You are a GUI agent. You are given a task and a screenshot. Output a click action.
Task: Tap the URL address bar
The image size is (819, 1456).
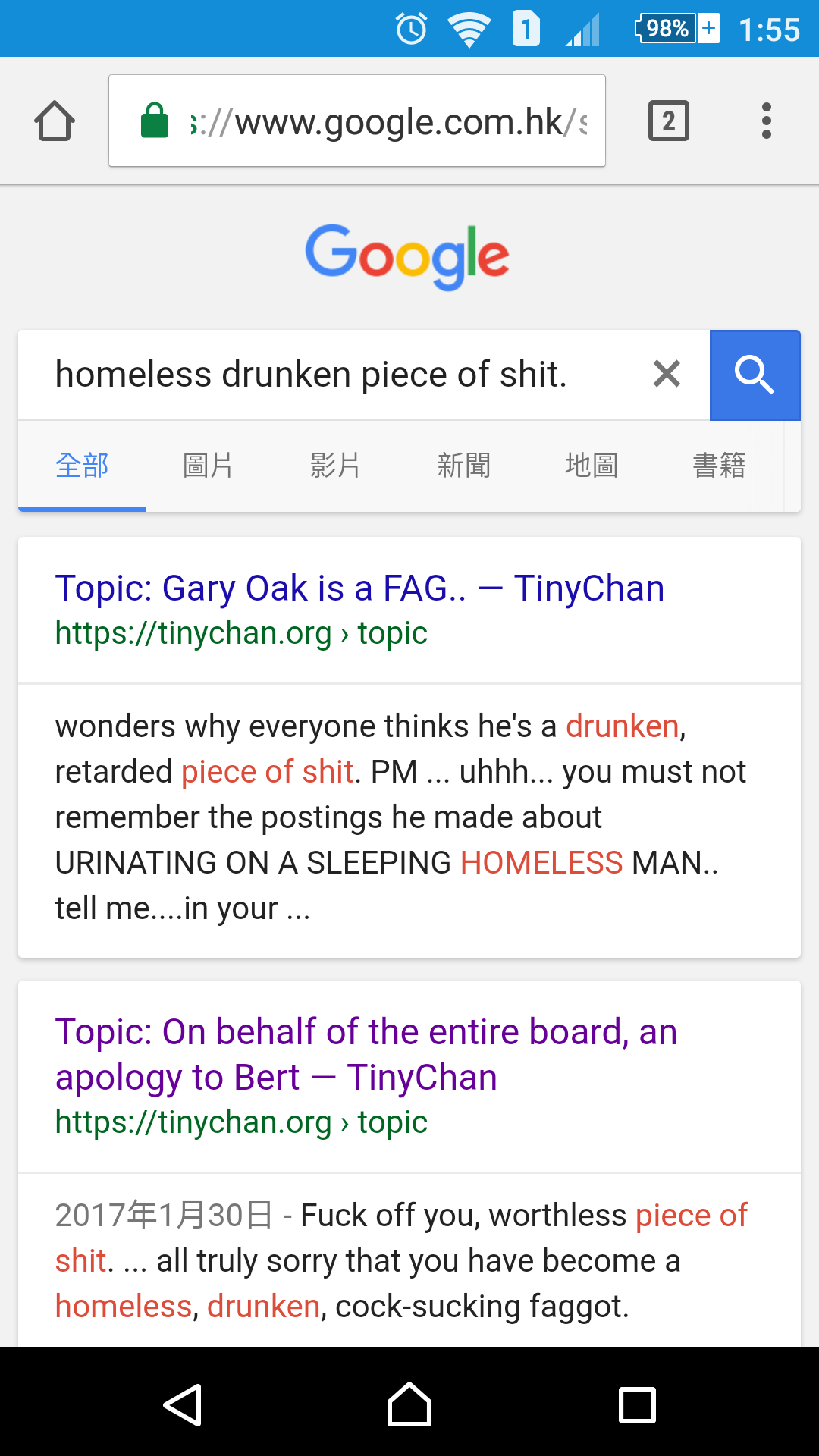356,121
